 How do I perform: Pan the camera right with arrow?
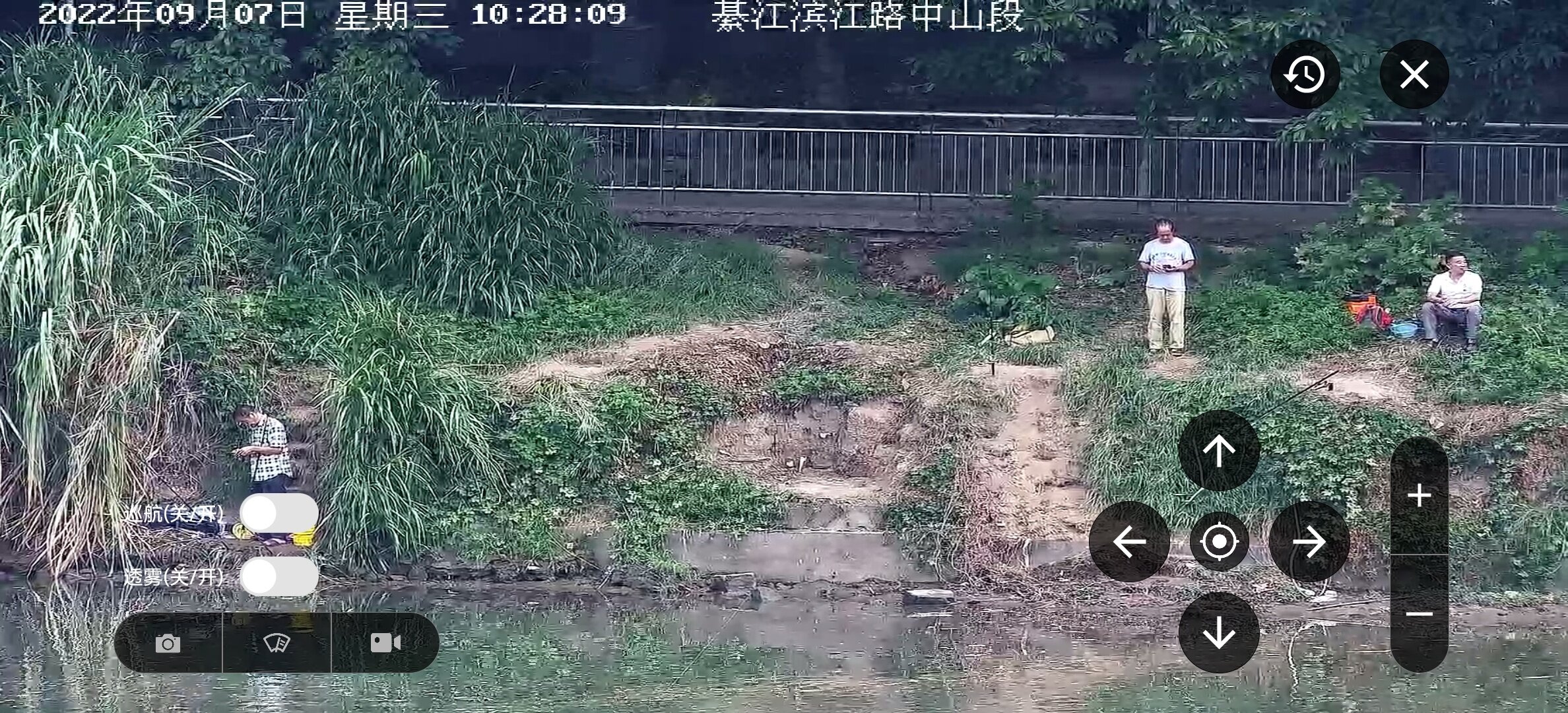coord(1309,542)
